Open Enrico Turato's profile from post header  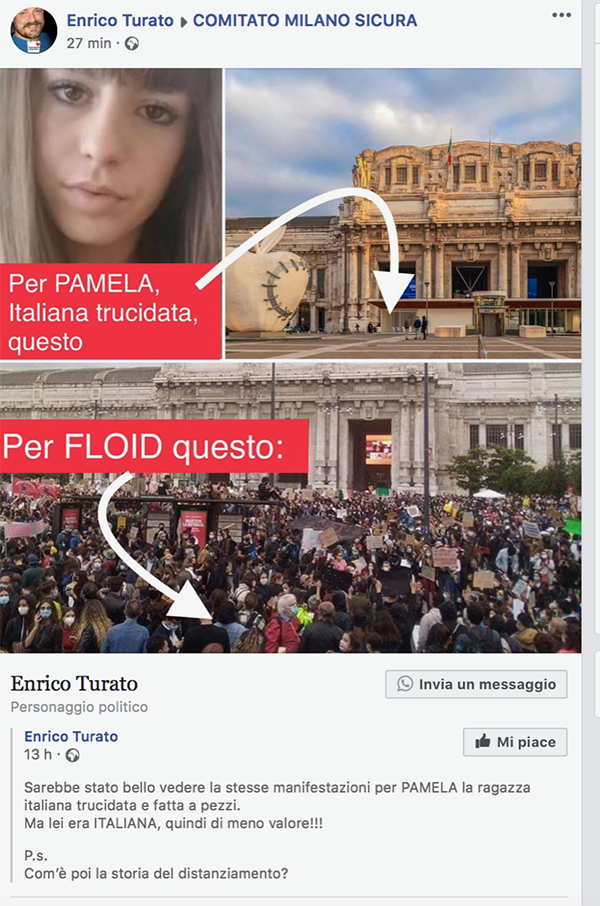(121, 20)
